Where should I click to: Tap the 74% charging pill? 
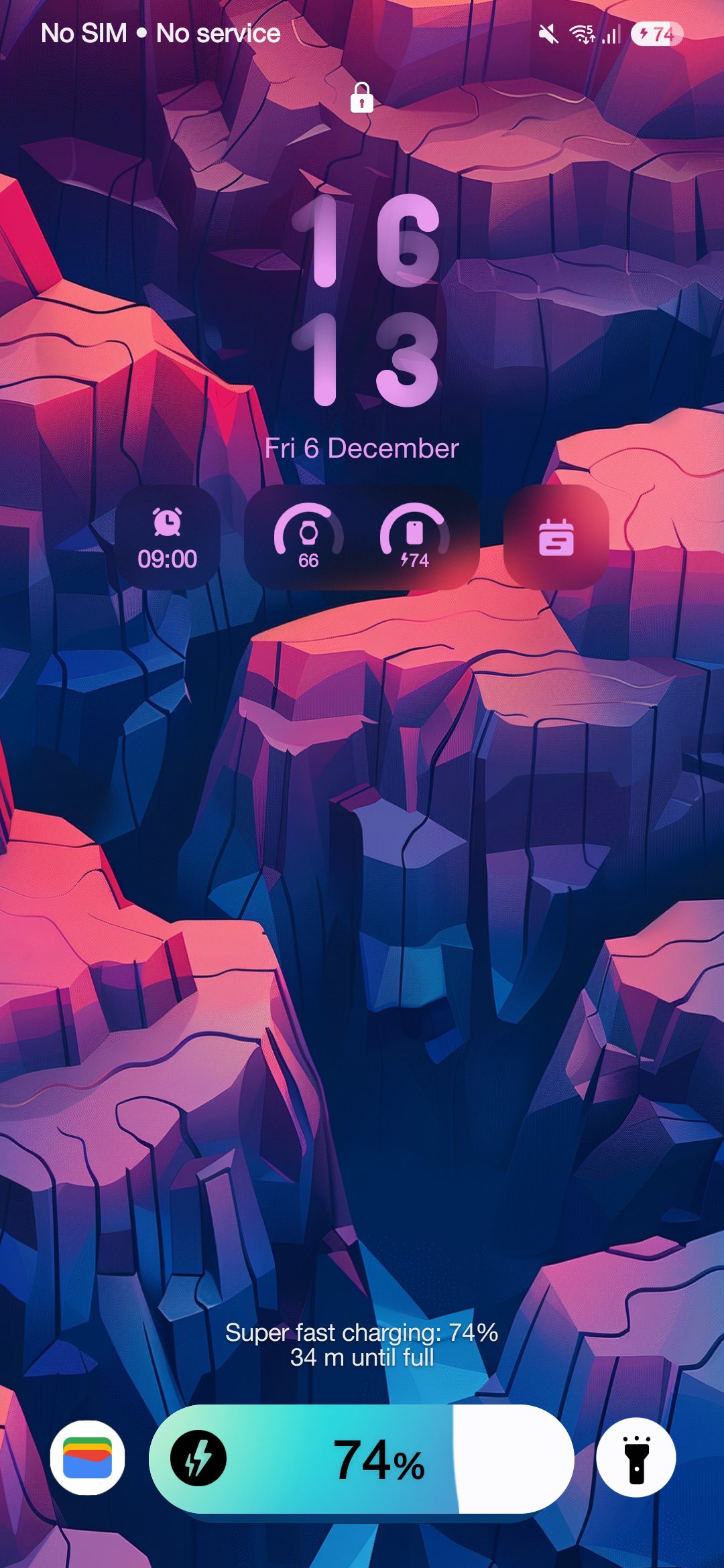click(x=361, y=1459)
